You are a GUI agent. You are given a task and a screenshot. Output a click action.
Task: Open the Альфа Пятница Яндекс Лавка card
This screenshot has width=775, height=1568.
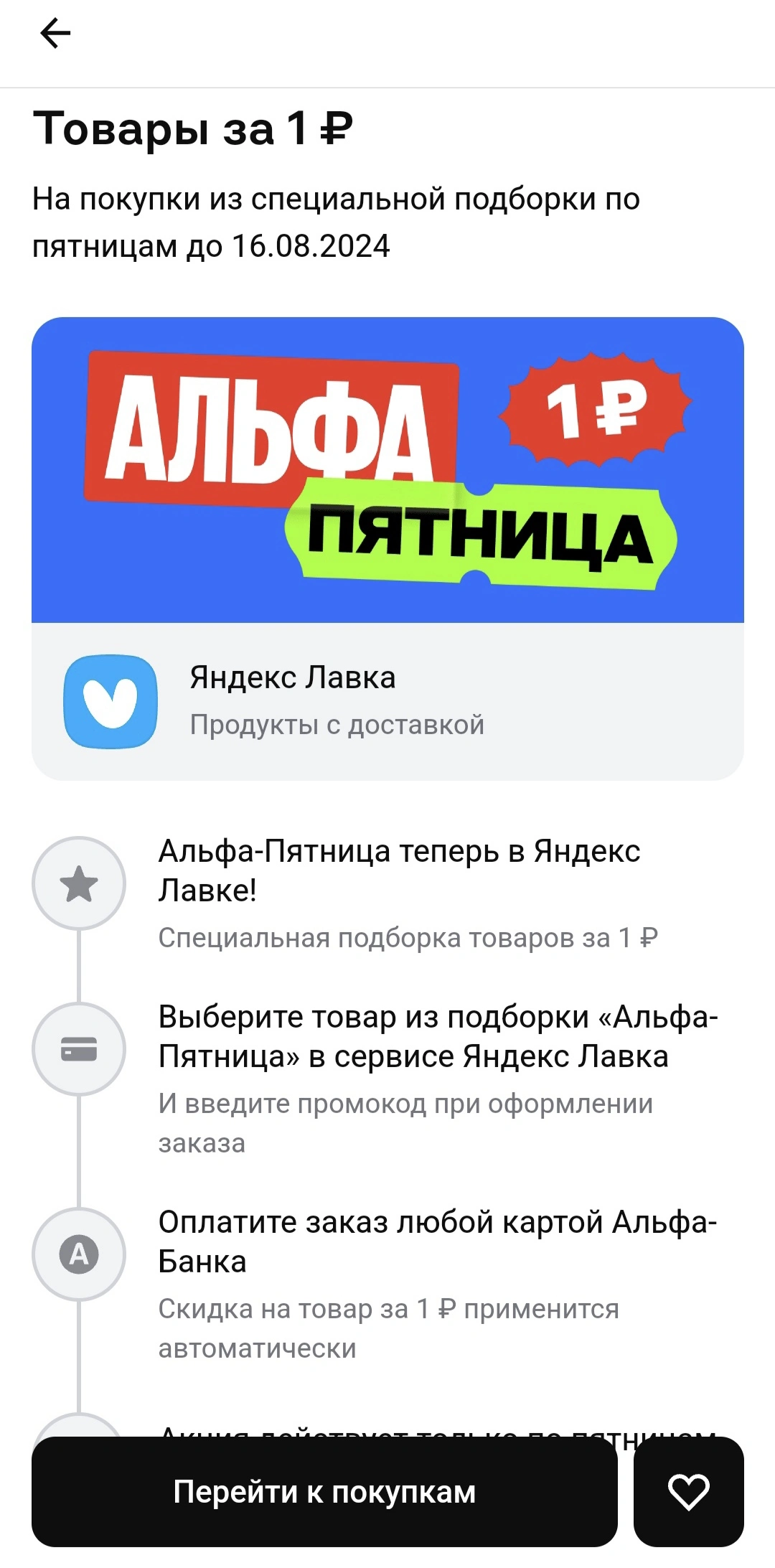click(387, 548)
